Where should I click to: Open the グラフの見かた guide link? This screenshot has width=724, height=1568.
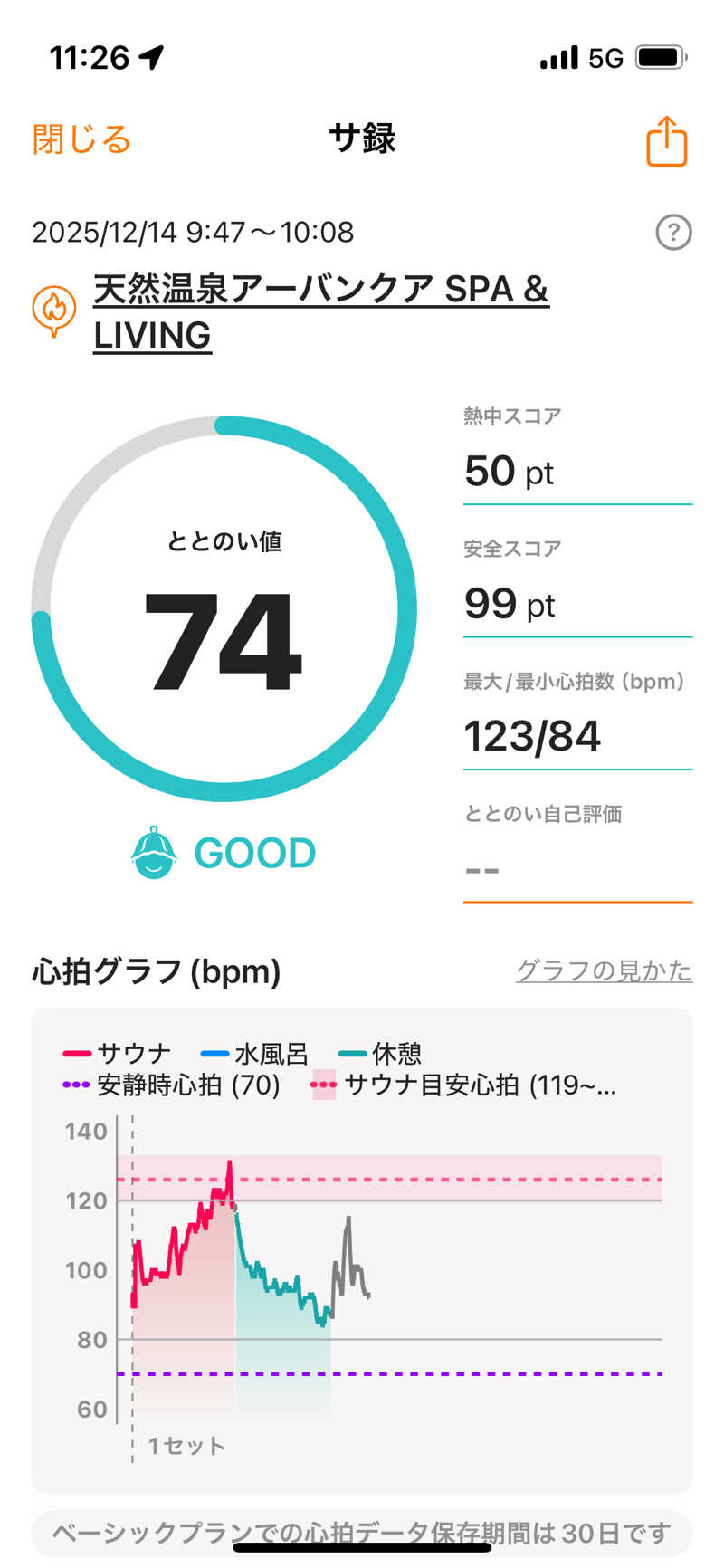coord(603,970)
